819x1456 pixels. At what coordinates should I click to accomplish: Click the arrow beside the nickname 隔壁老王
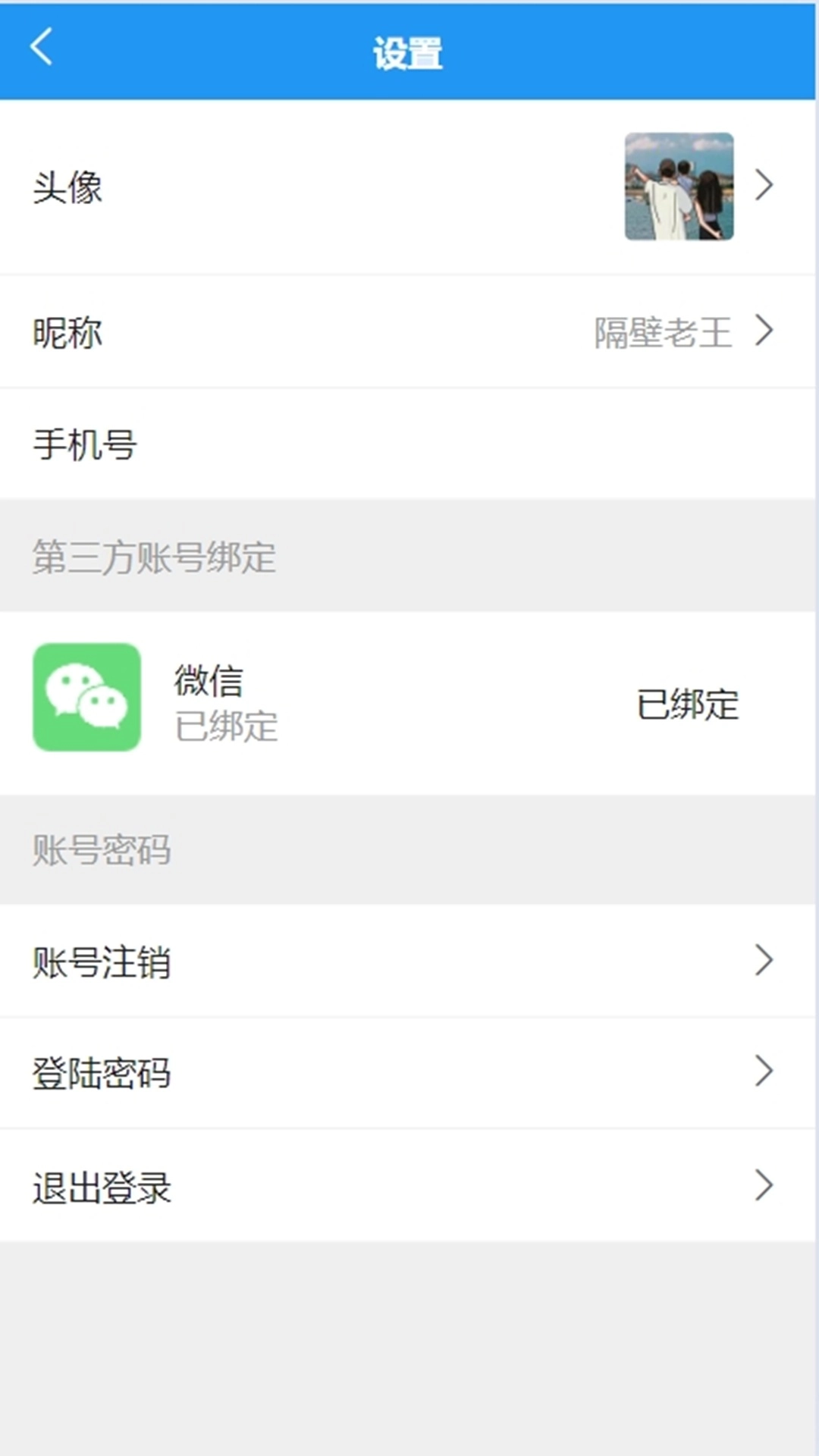click(x=764, y=330)
